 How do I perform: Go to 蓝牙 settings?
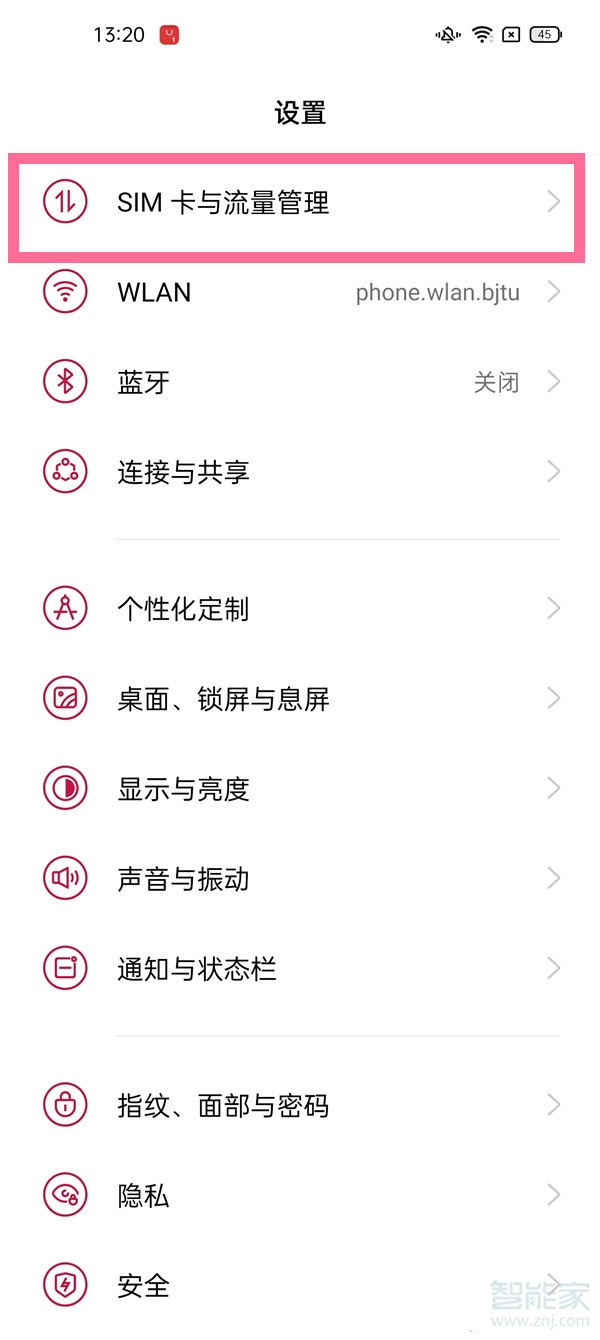point(144,383)
